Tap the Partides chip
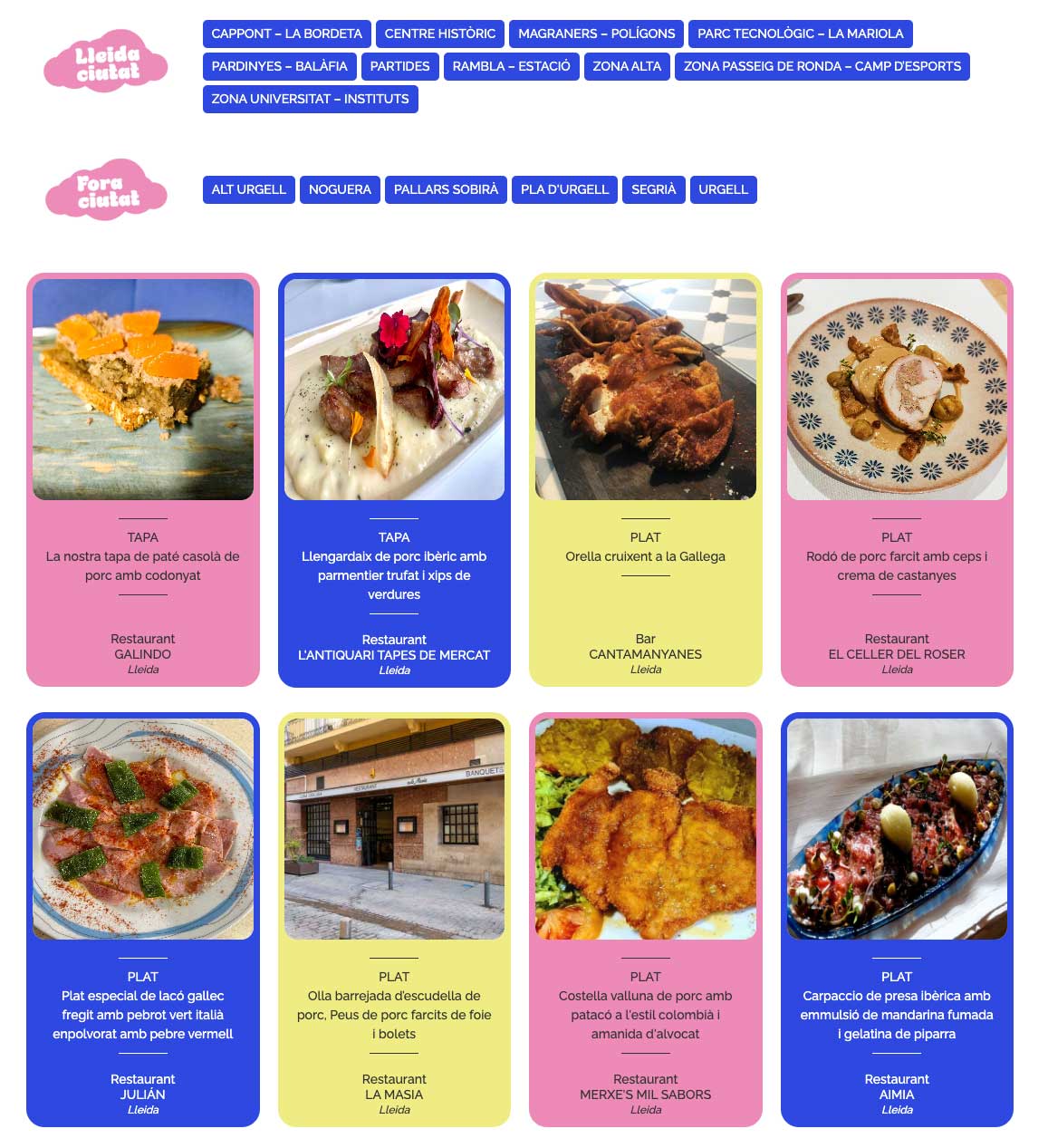The width and height of the screenshot is (1048, 1148). pyautogui.click(x=399, y=66)
